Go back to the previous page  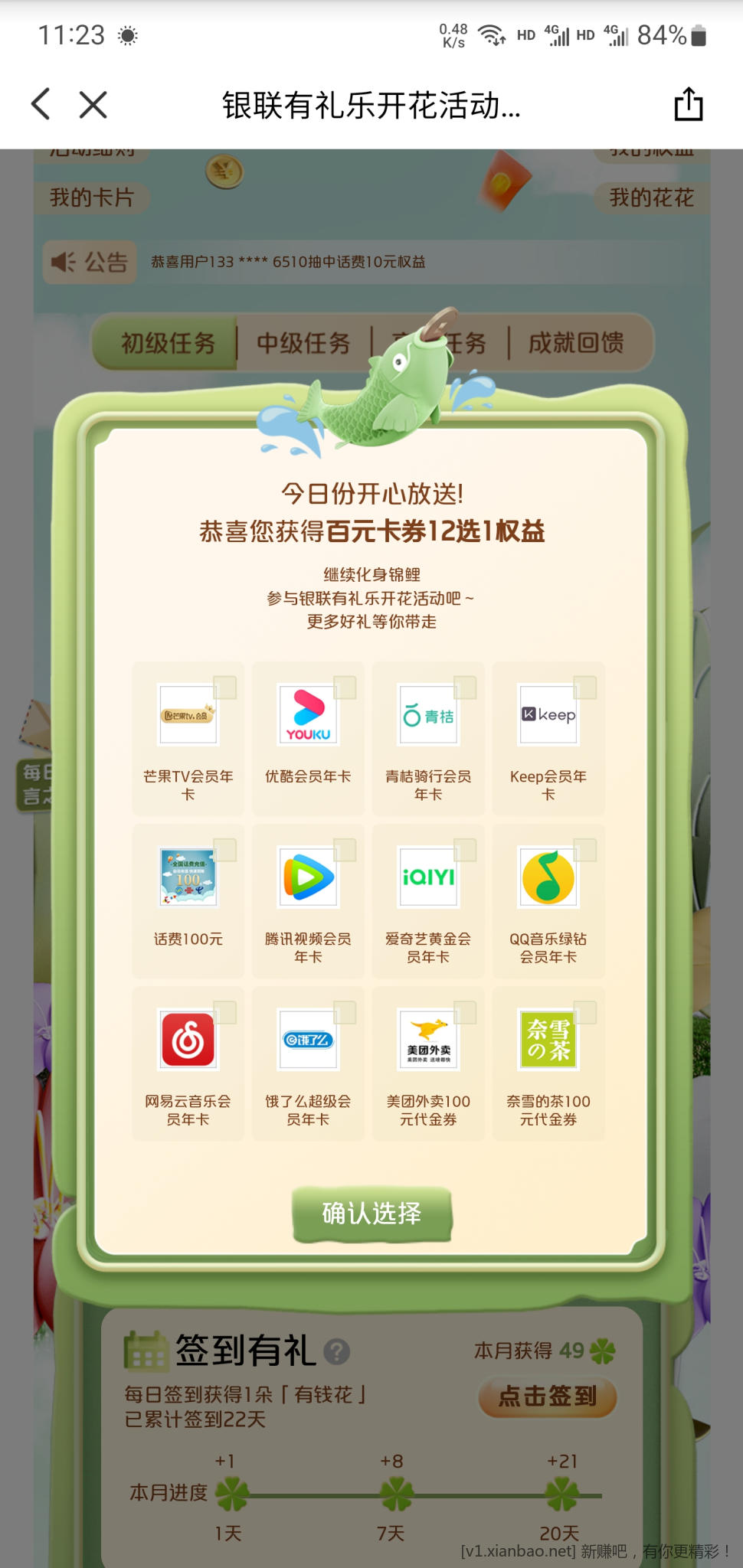tap(41, 104)
